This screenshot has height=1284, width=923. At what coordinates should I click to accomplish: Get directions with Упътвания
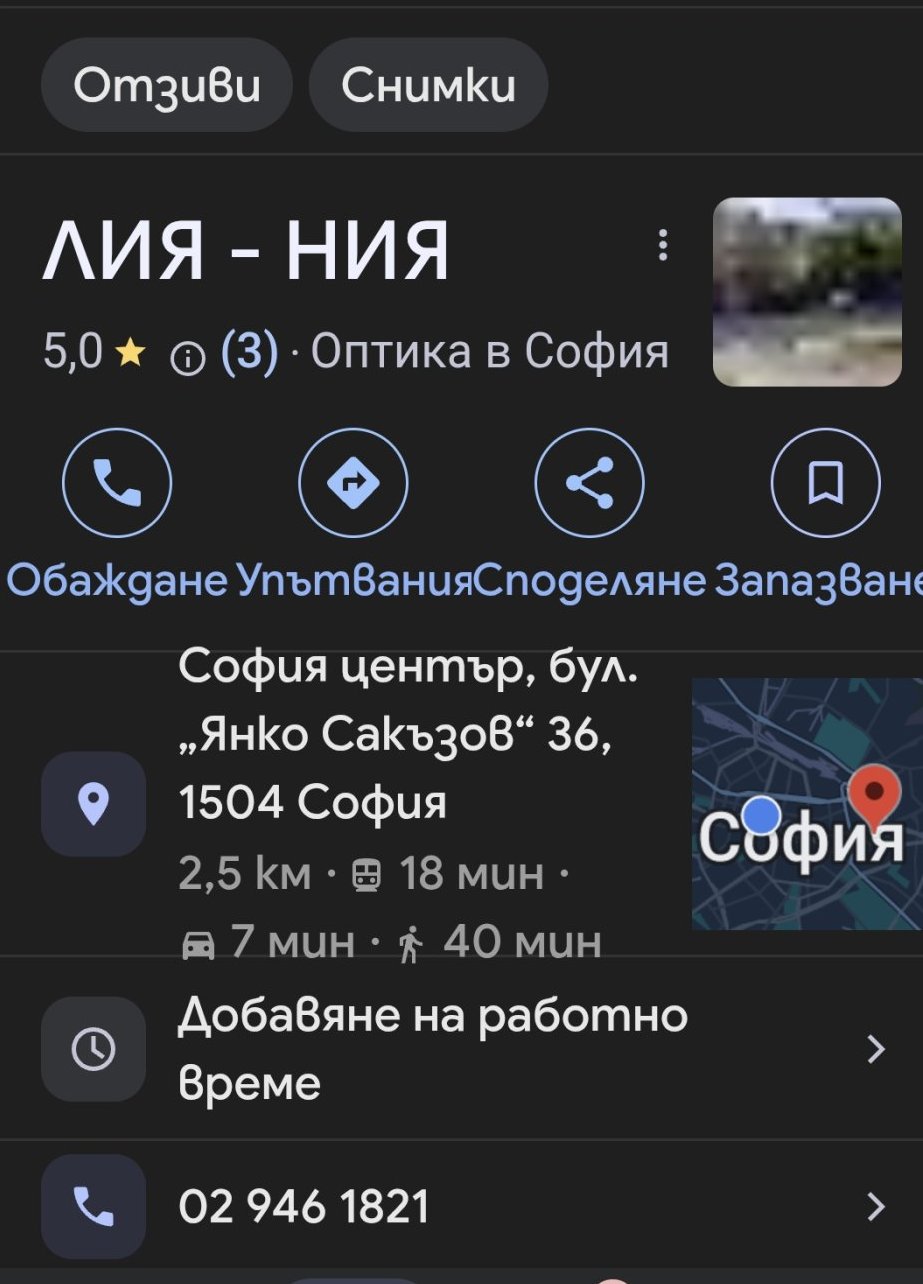[x=353, y=484]
